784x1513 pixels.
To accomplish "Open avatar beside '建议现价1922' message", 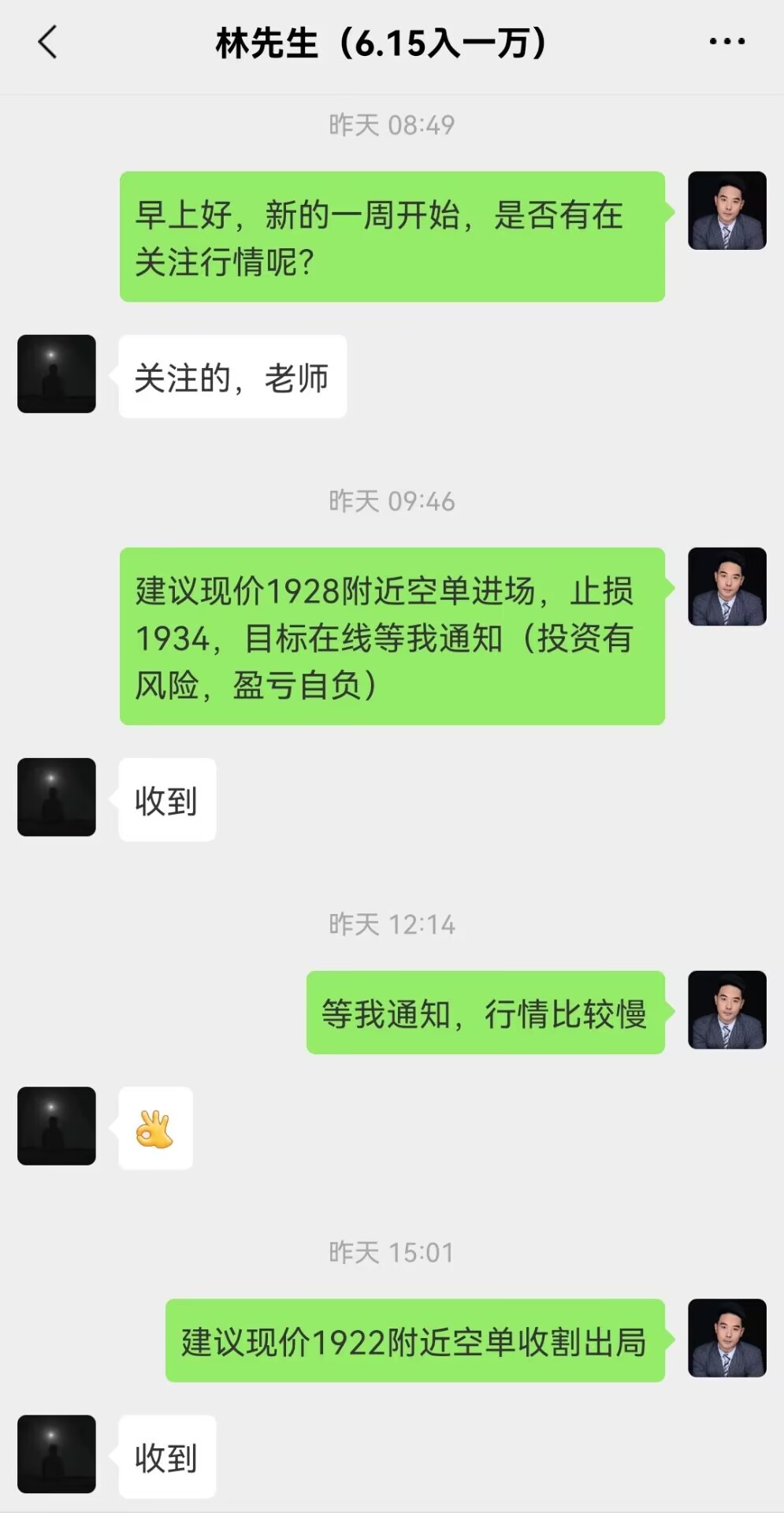I will [x=726, y=1338].
